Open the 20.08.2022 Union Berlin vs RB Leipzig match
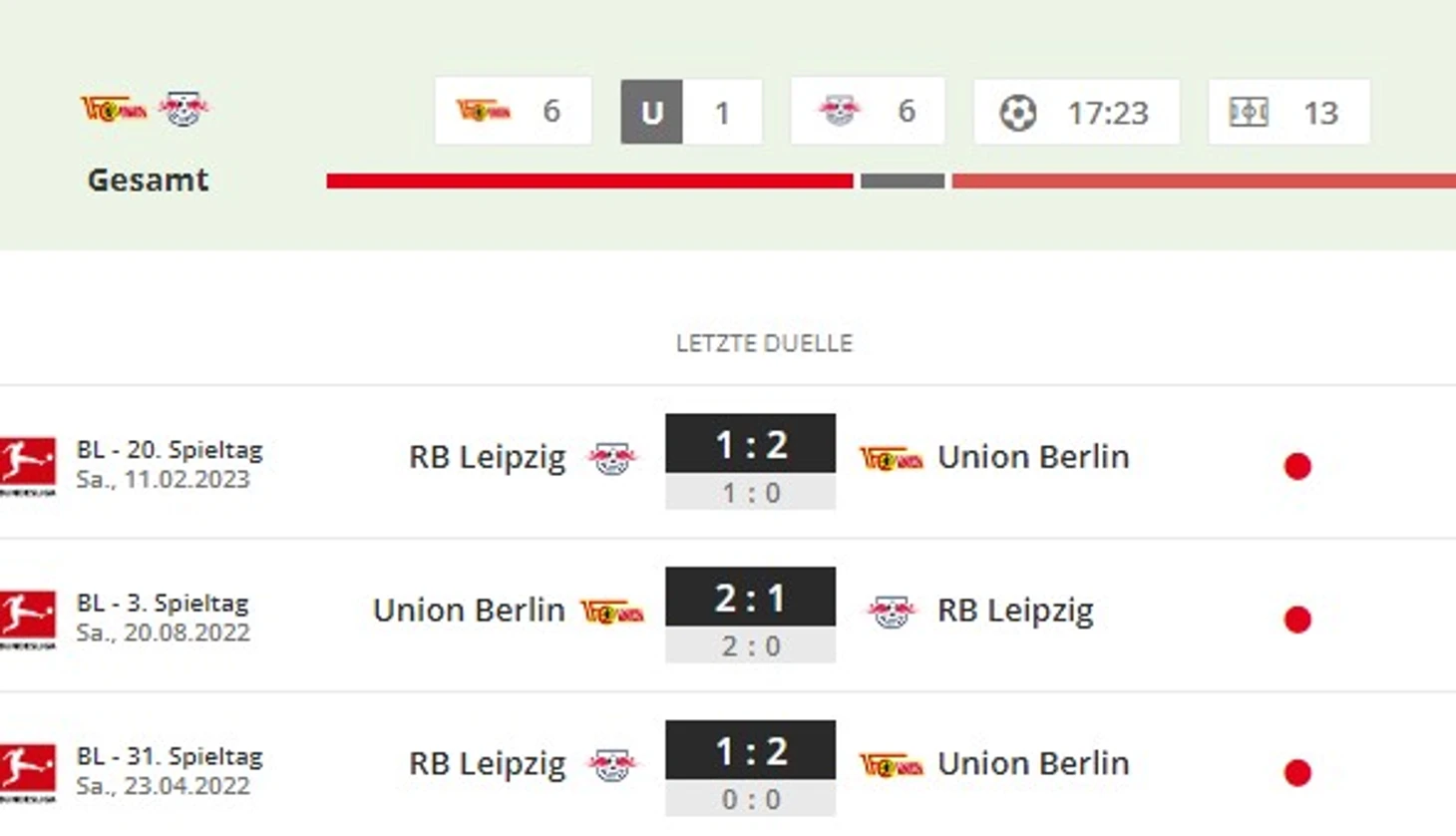Viewport: 1456px width, 836px height. [750, 599]
